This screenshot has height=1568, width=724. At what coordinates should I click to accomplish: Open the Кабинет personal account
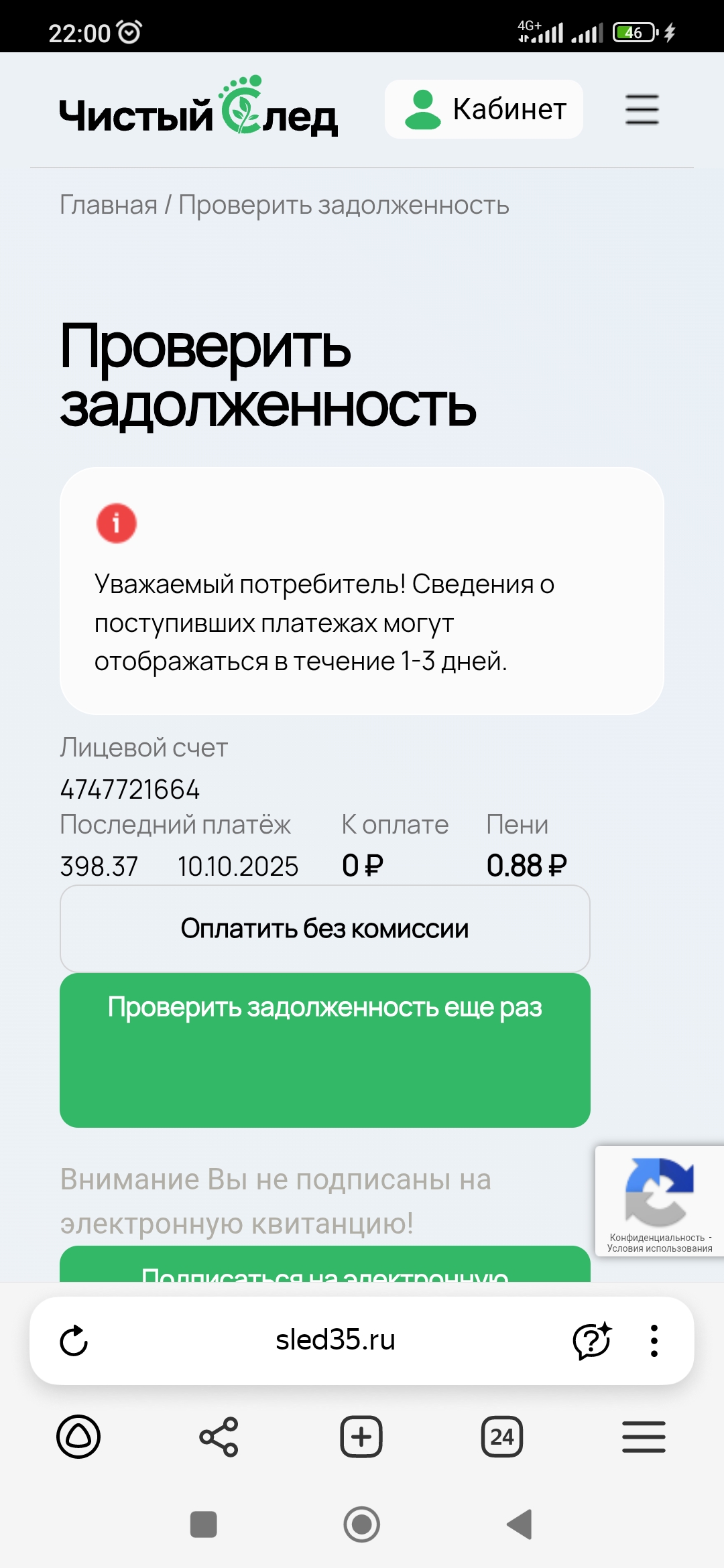tap(483, 109)
